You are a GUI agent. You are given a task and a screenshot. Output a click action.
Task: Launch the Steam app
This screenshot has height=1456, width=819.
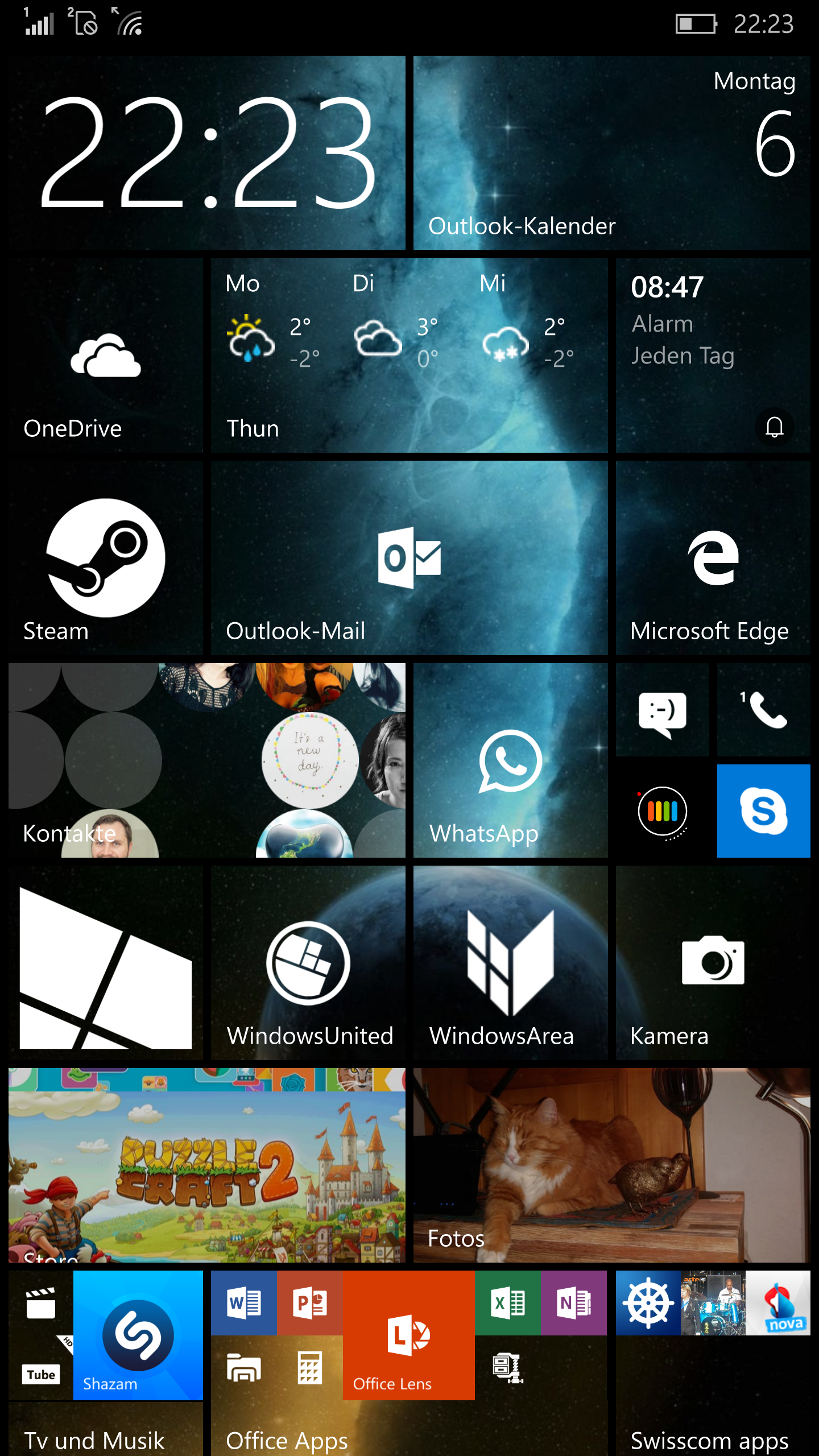[x=106, y=558]
